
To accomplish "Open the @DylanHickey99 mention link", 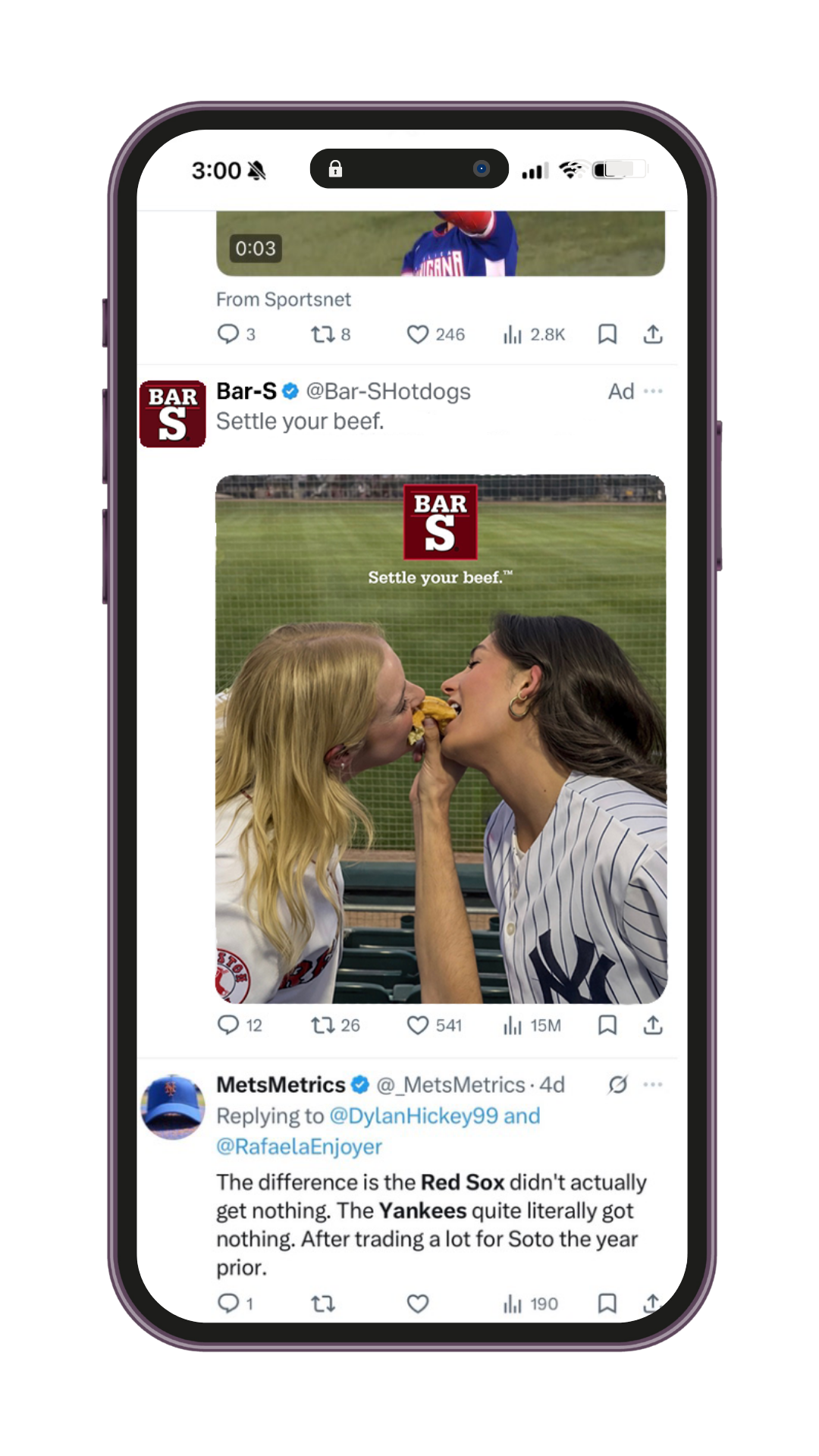I will point(413,1116).
